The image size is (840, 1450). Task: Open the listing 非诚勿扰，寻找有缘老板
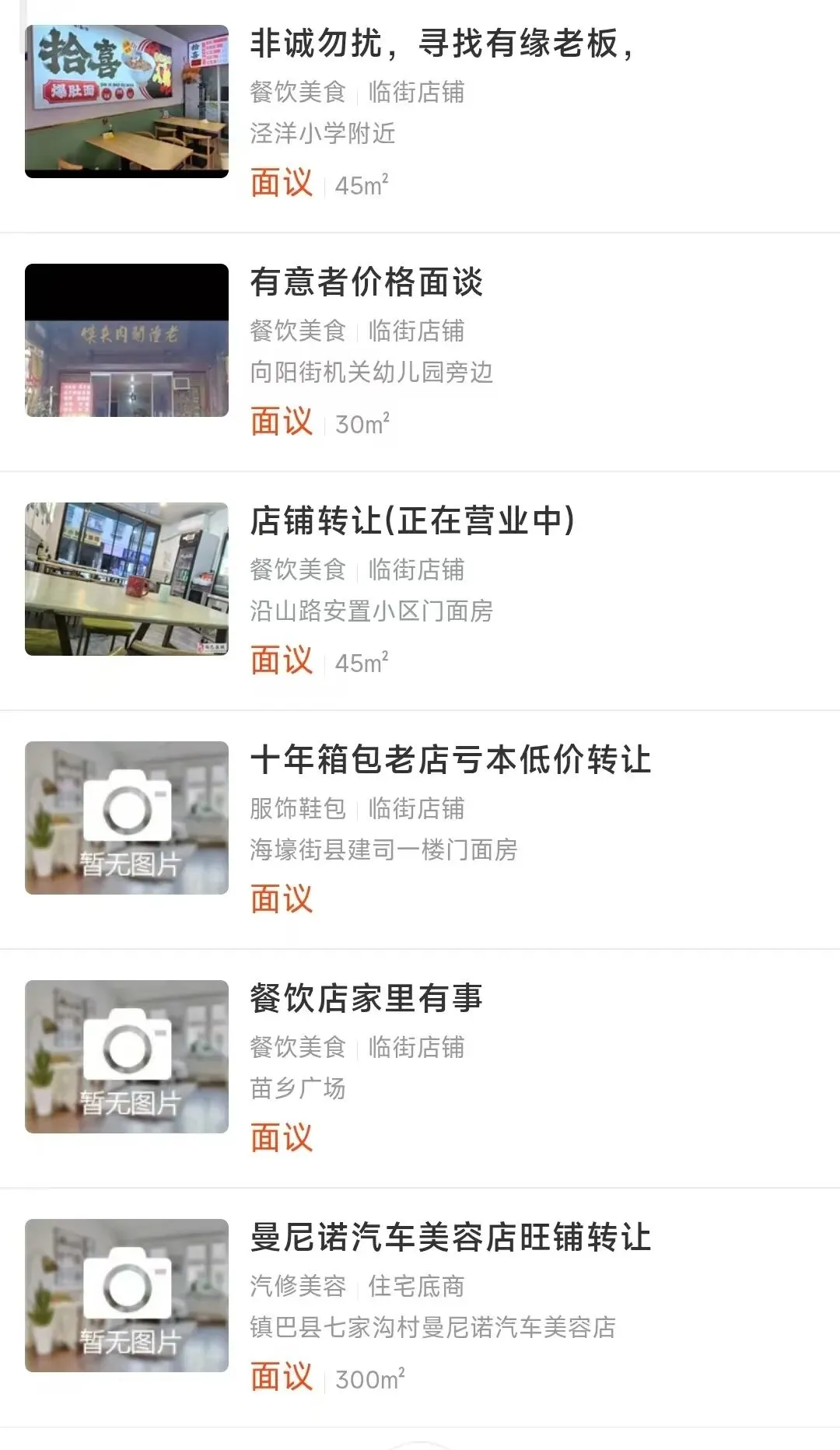(x=440, y=44)
